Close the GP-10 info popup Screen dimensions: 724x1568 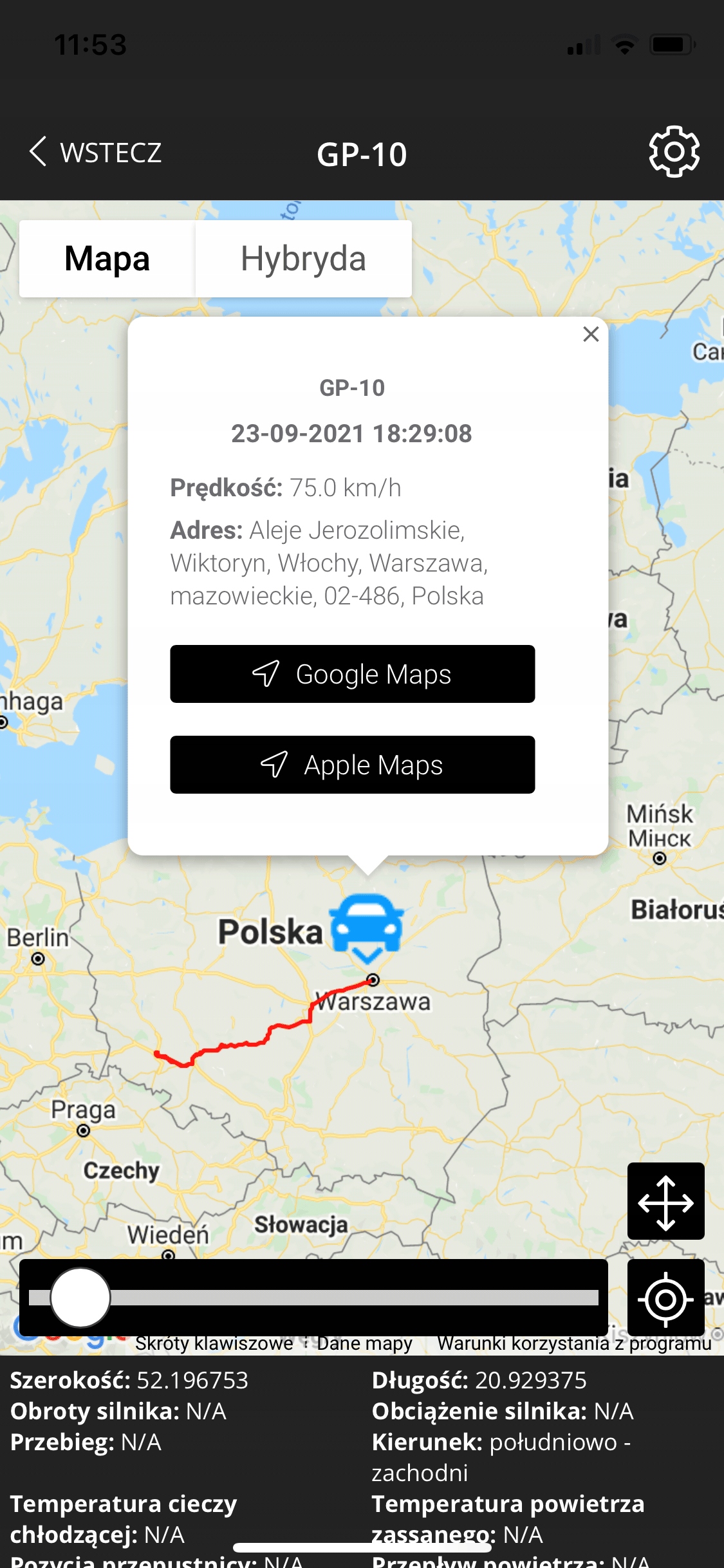[591, 334]
